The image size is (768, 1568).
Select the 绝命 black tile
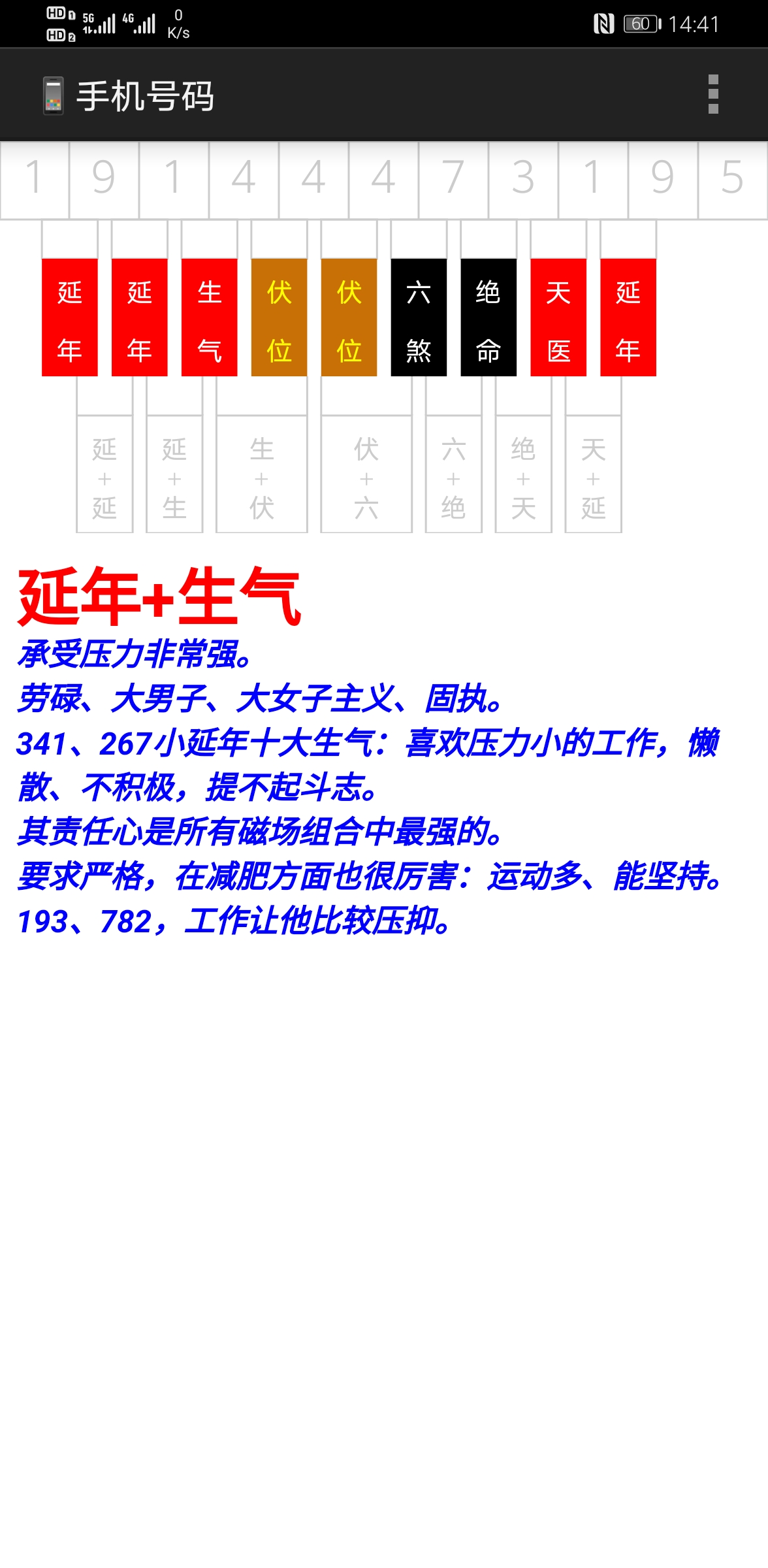(488, 318)
